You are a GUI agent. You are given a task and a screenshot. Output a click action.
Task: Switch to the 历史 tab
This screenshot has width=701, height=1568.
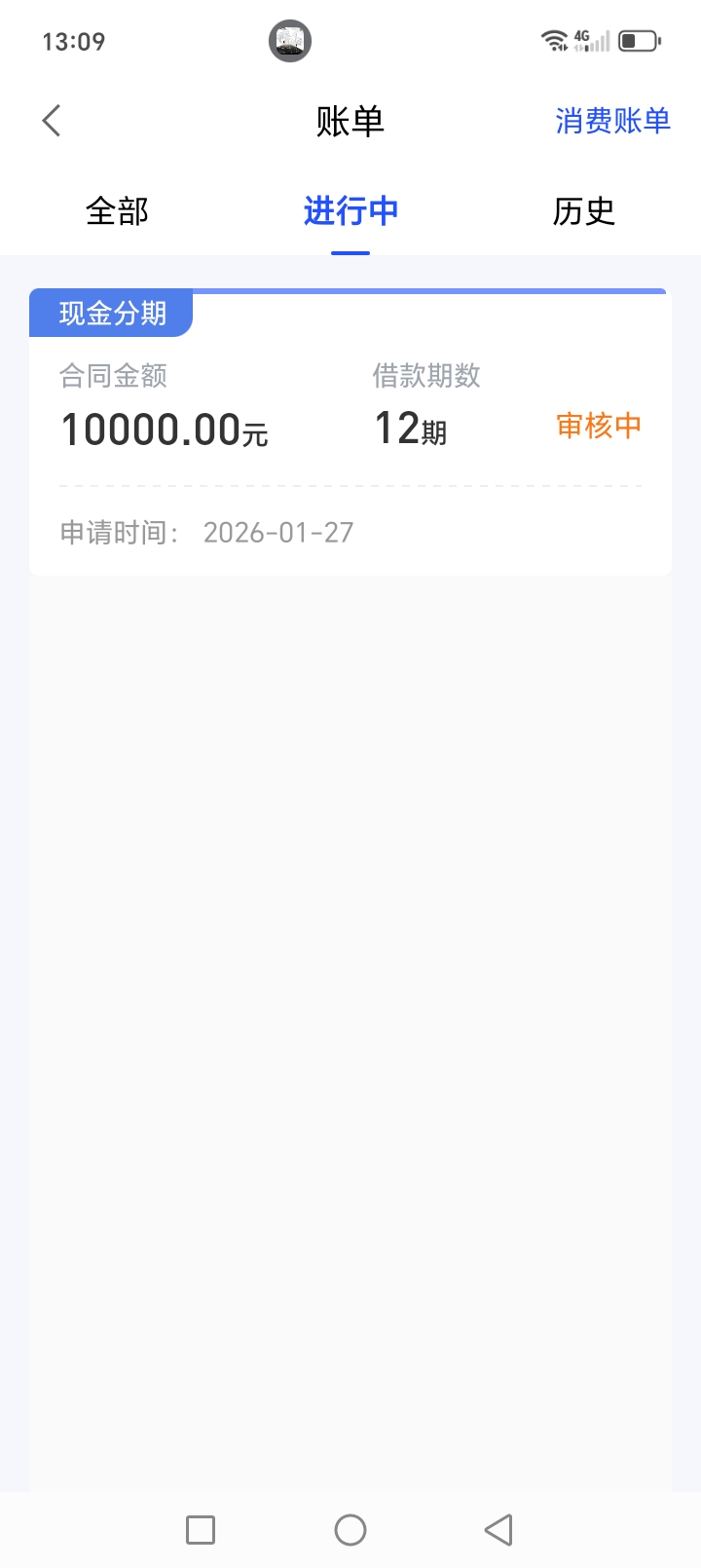click(x=583, y=211)
